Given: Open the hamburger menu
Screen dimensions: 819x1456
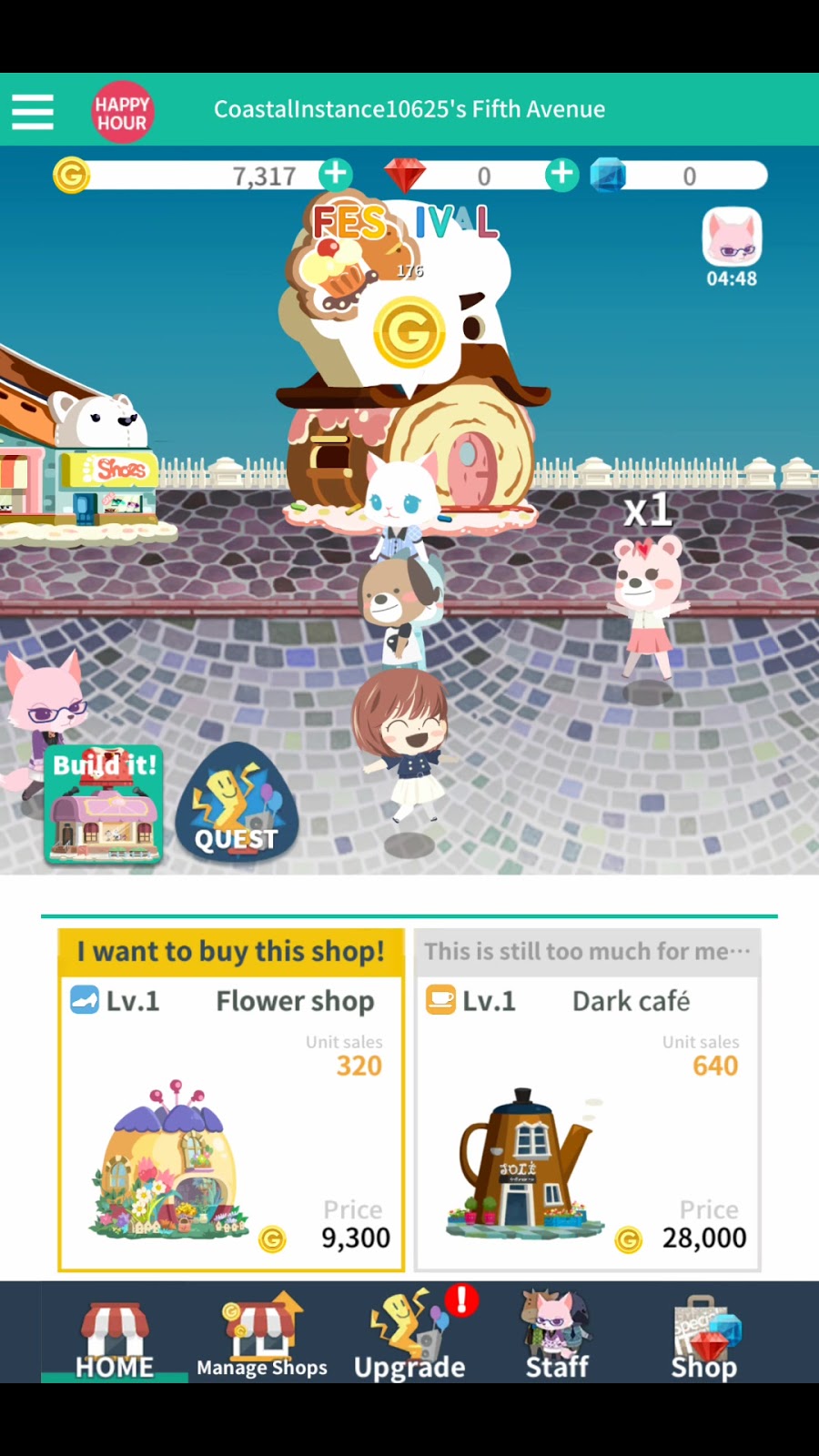Looking at the screenshot, I should pyautogui.click(x=33, y=111).
